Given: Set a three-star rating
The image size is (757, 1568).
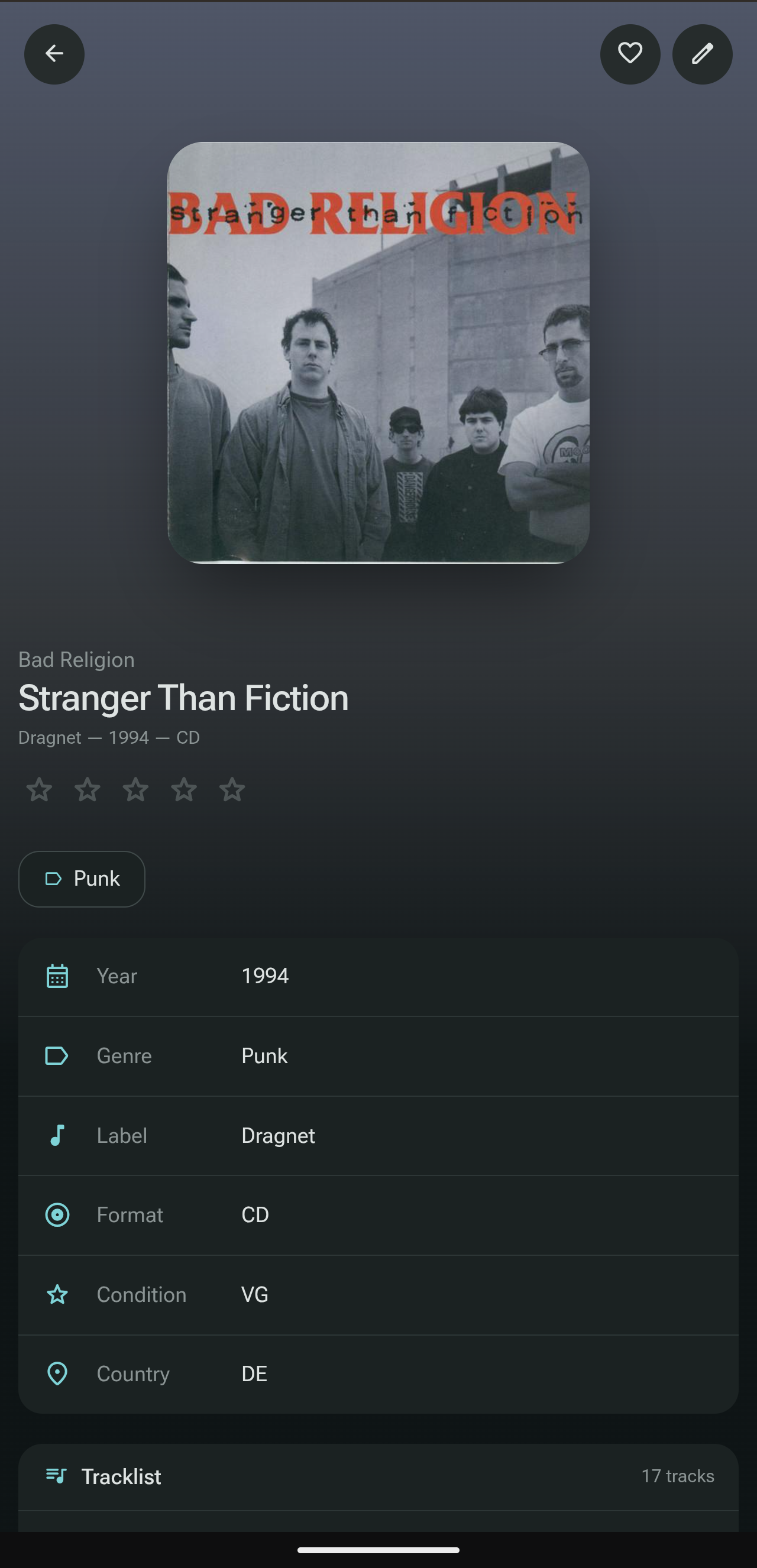Looking at the screenshot, I should point(136,789).
